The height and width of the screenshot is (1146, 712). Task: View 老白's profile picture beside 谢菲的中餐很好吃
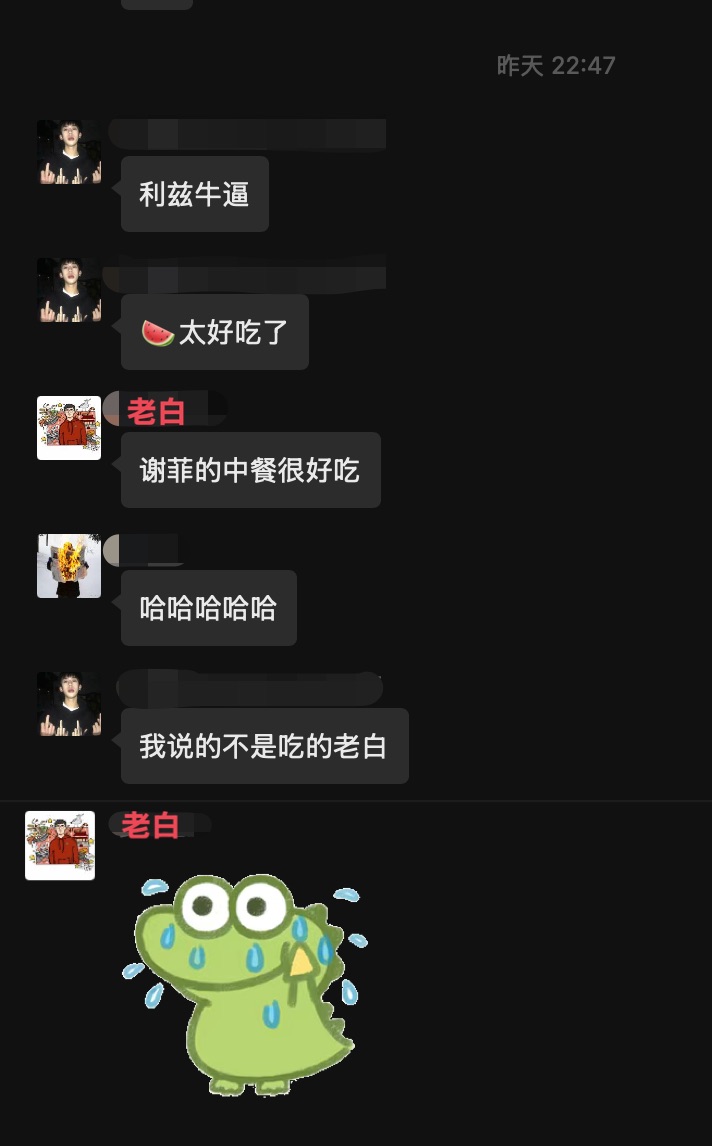(69, 428)
